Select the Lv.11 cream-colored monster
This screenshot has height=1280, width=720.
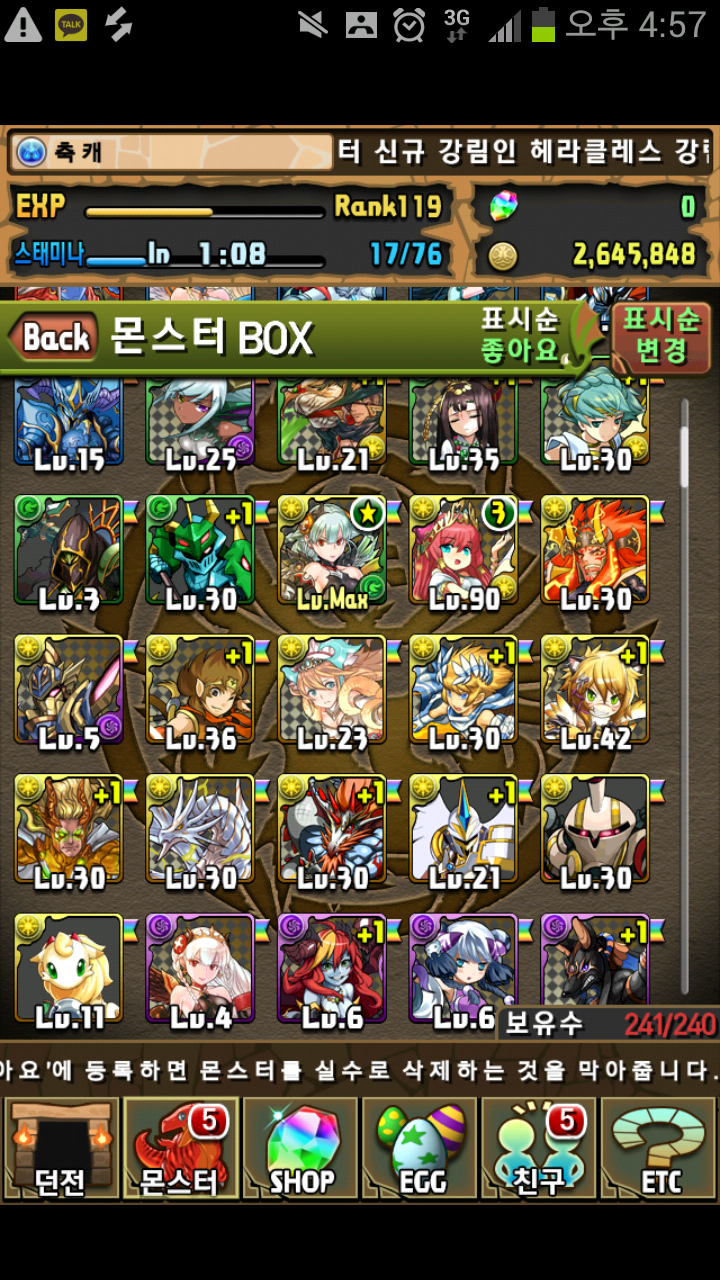click(68, 968)
